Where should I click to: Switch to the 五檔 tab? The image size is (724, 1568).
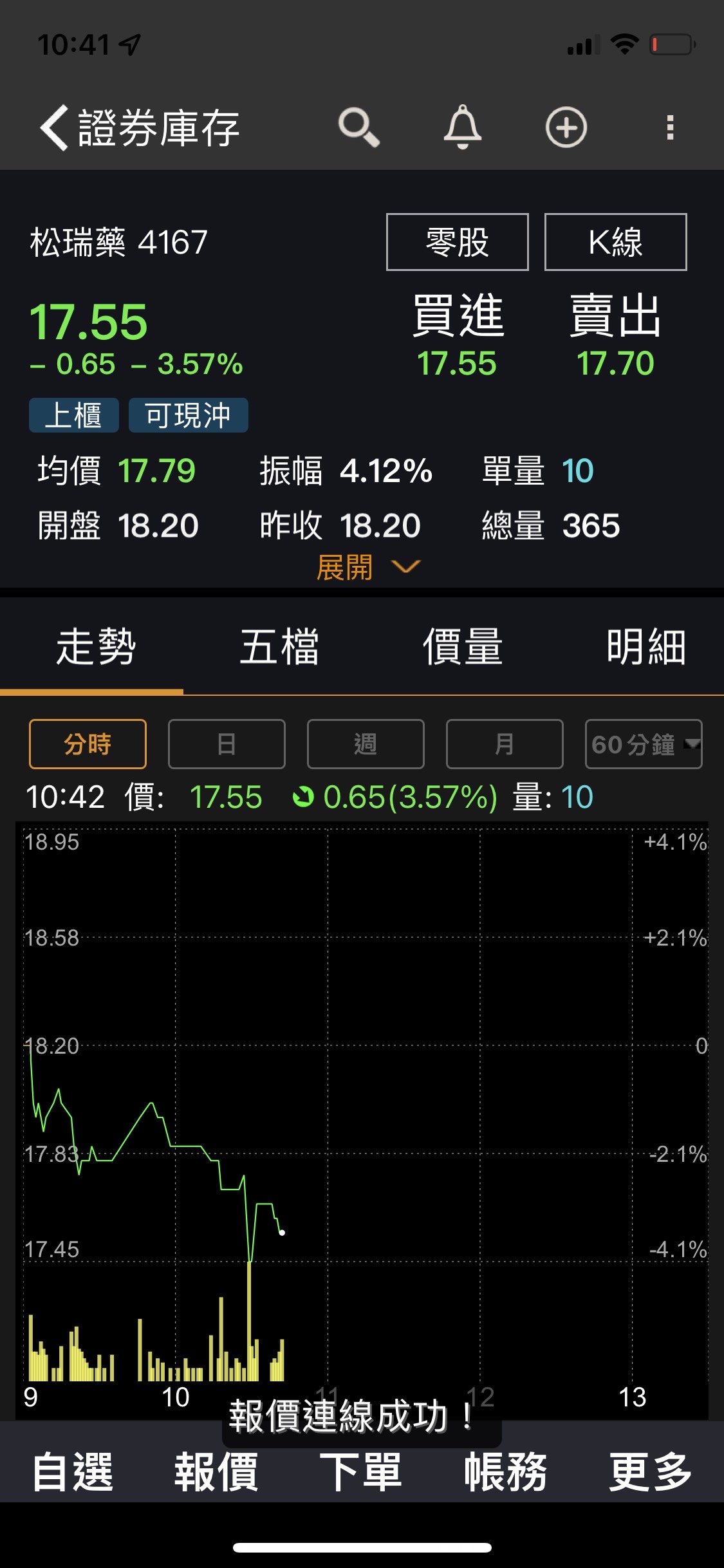click(x=279, y=646)
